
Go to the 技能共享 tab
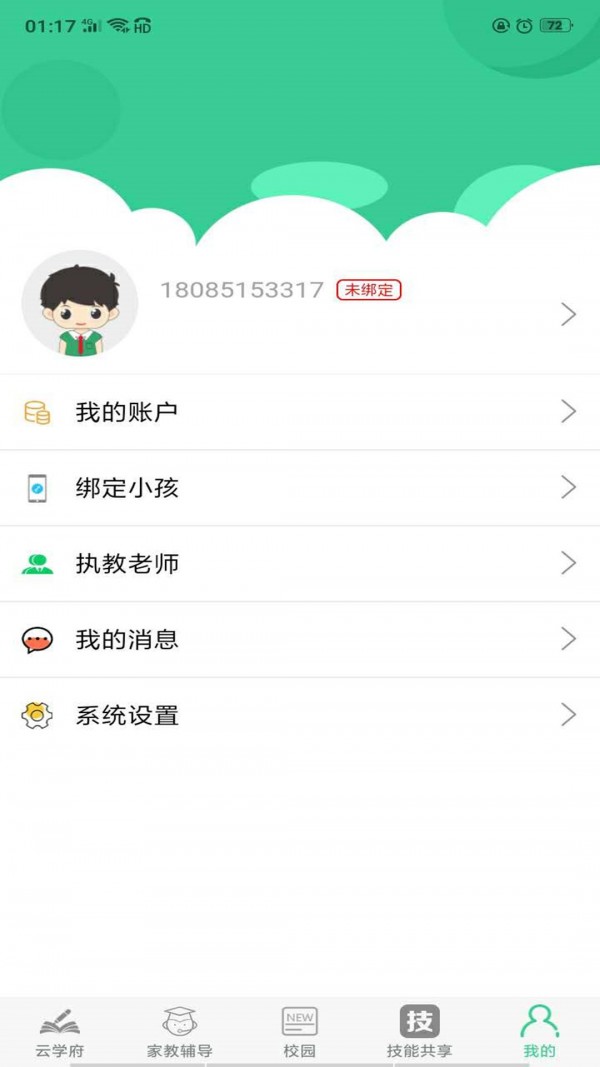pos(420,1032)
